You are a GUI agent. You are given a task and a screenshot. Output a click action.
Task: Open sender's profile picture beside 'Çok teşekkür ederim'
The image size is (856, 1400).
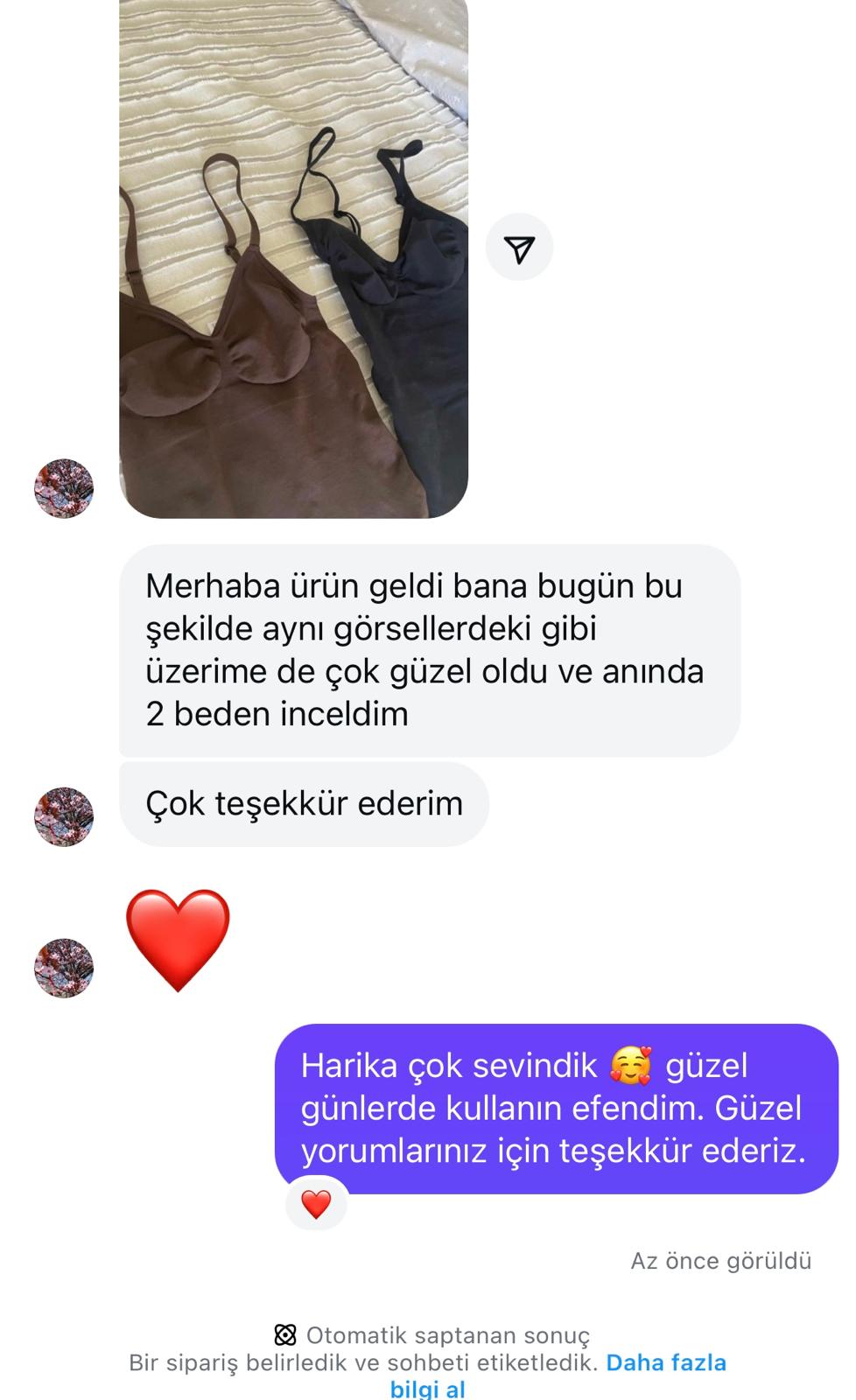pyautogui.click(x=64, y=816)
